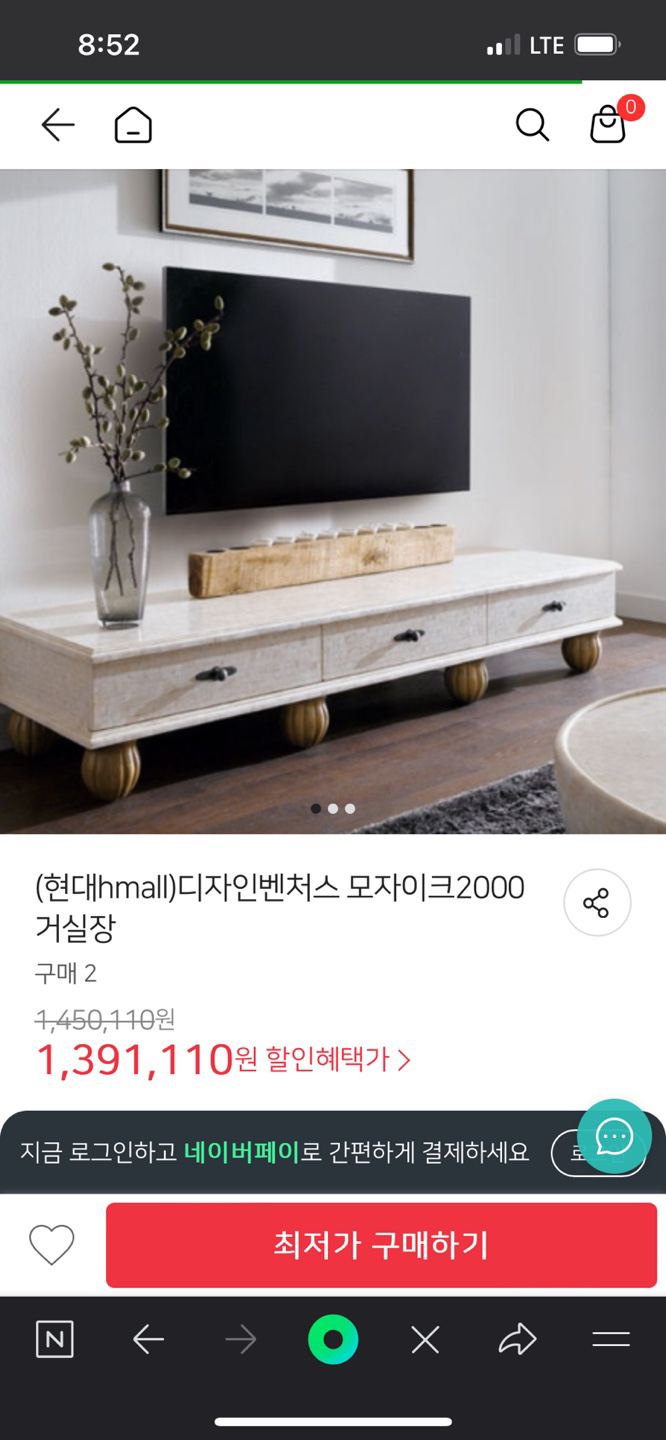Share this product
Screen dimensions: 666x1440
click(597, 903)
